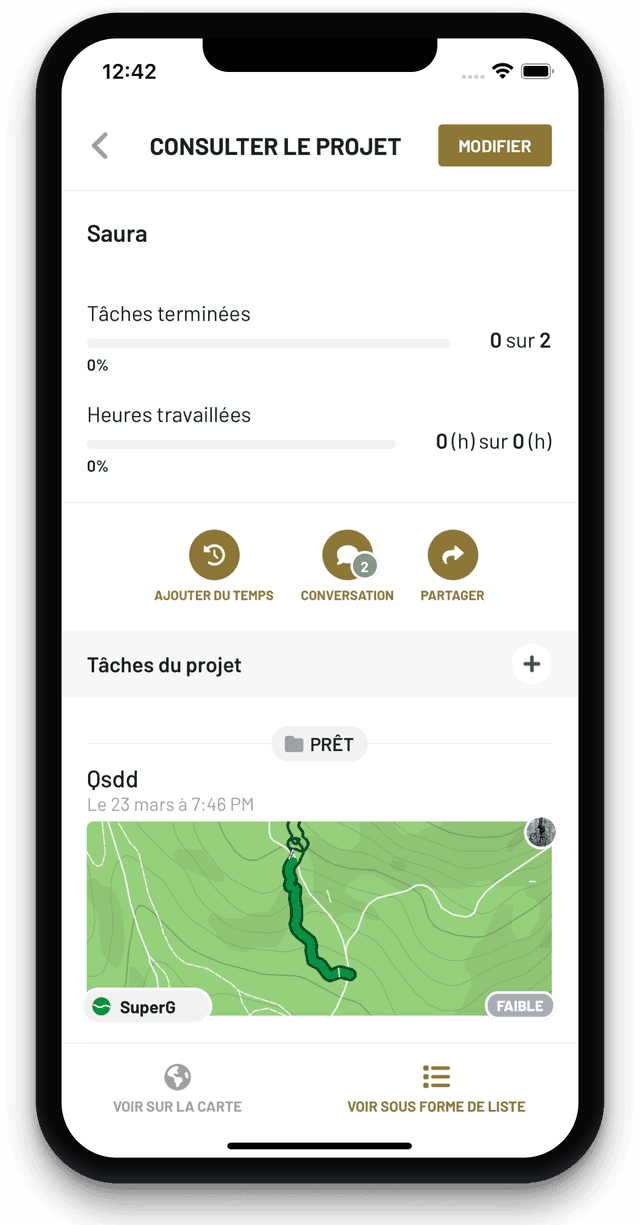Add a new task with the plus icon

click(531, 664)
